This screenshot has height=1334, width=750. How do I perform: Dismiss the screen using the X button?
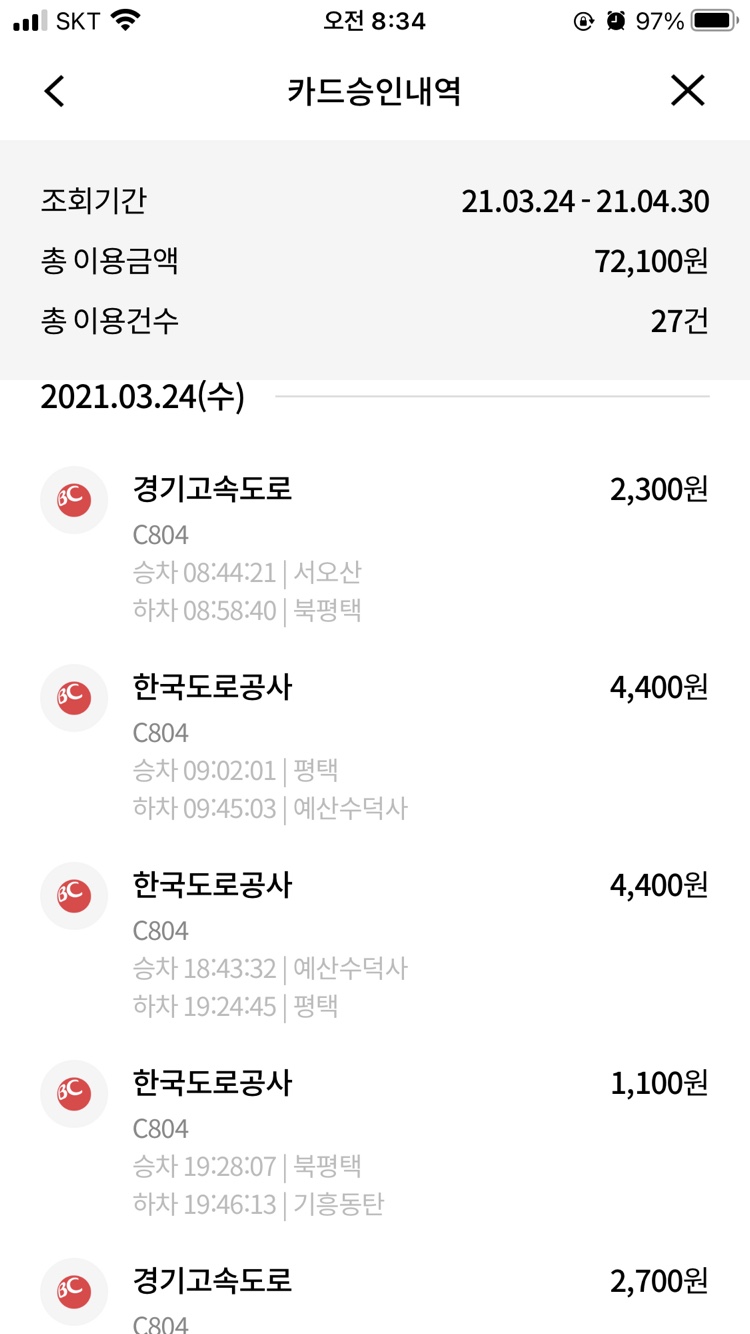click(x=688, y=90)
